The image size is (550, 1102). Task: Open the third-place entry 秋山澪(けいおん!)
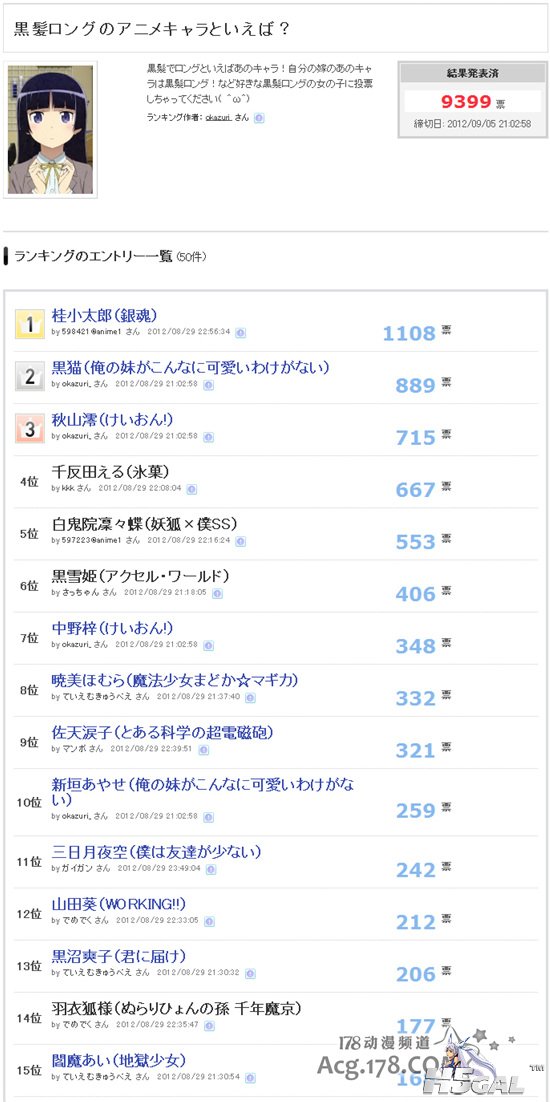(x=112, y=420)
